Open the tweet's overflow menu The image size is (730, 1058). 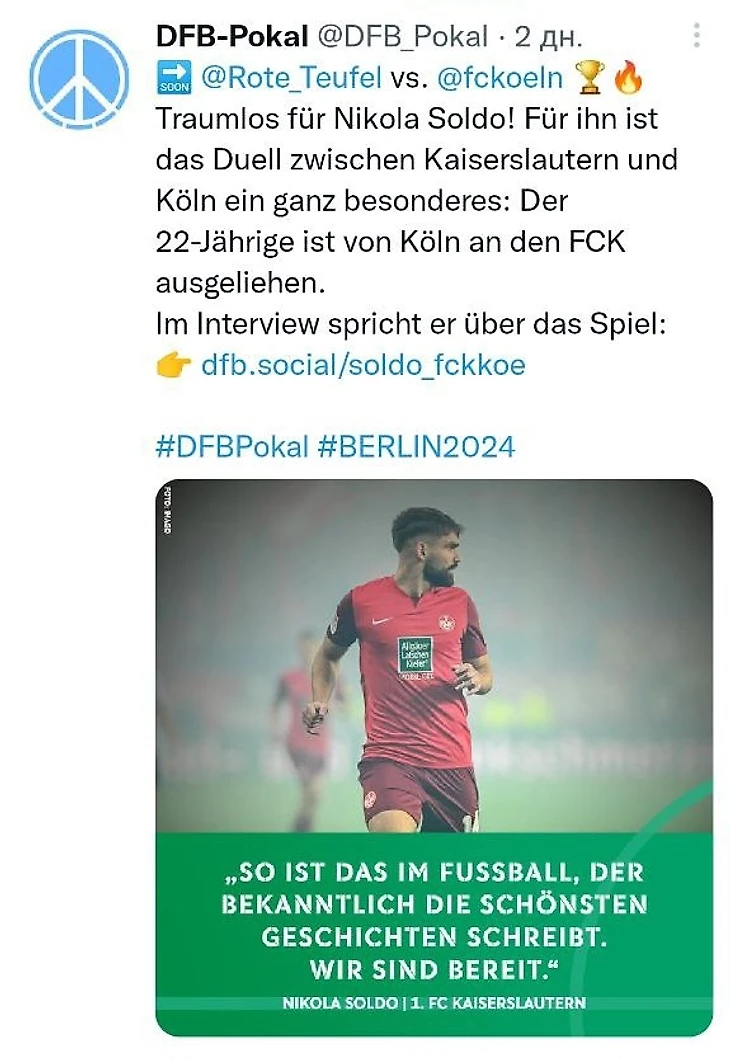click(x=696, y=37)
